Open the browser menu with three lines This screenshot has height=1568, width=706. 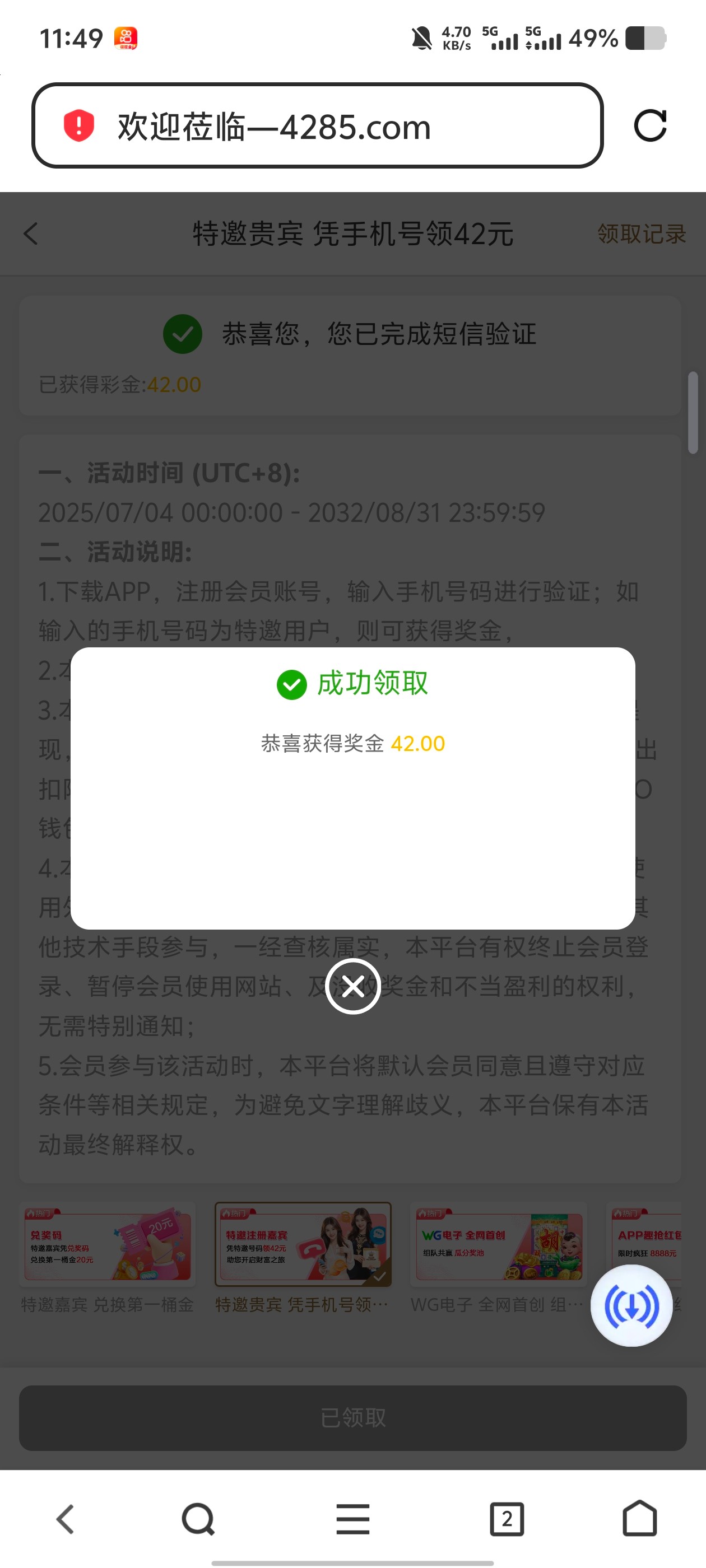click(x=352, y=1519)
